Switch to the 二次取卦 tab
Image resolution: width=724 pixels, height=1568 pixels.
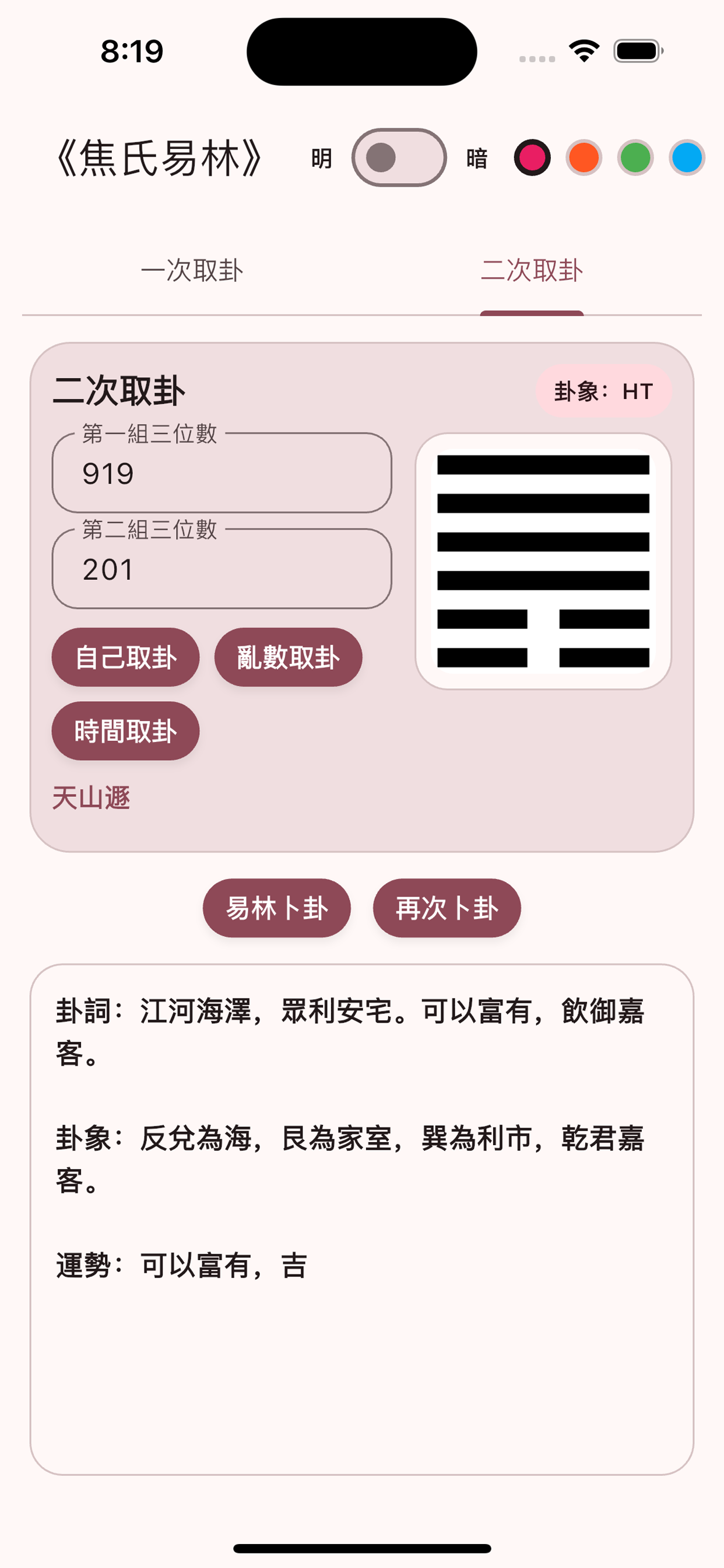coord(531,271)
